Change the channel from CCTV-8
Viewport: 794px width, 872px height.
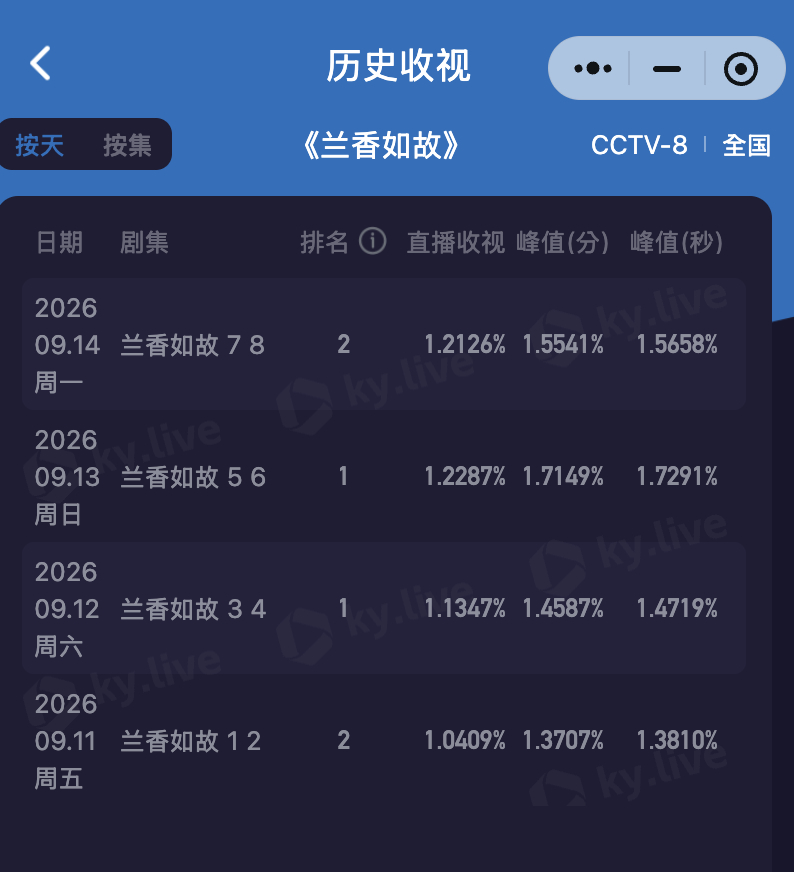point(639,145)
